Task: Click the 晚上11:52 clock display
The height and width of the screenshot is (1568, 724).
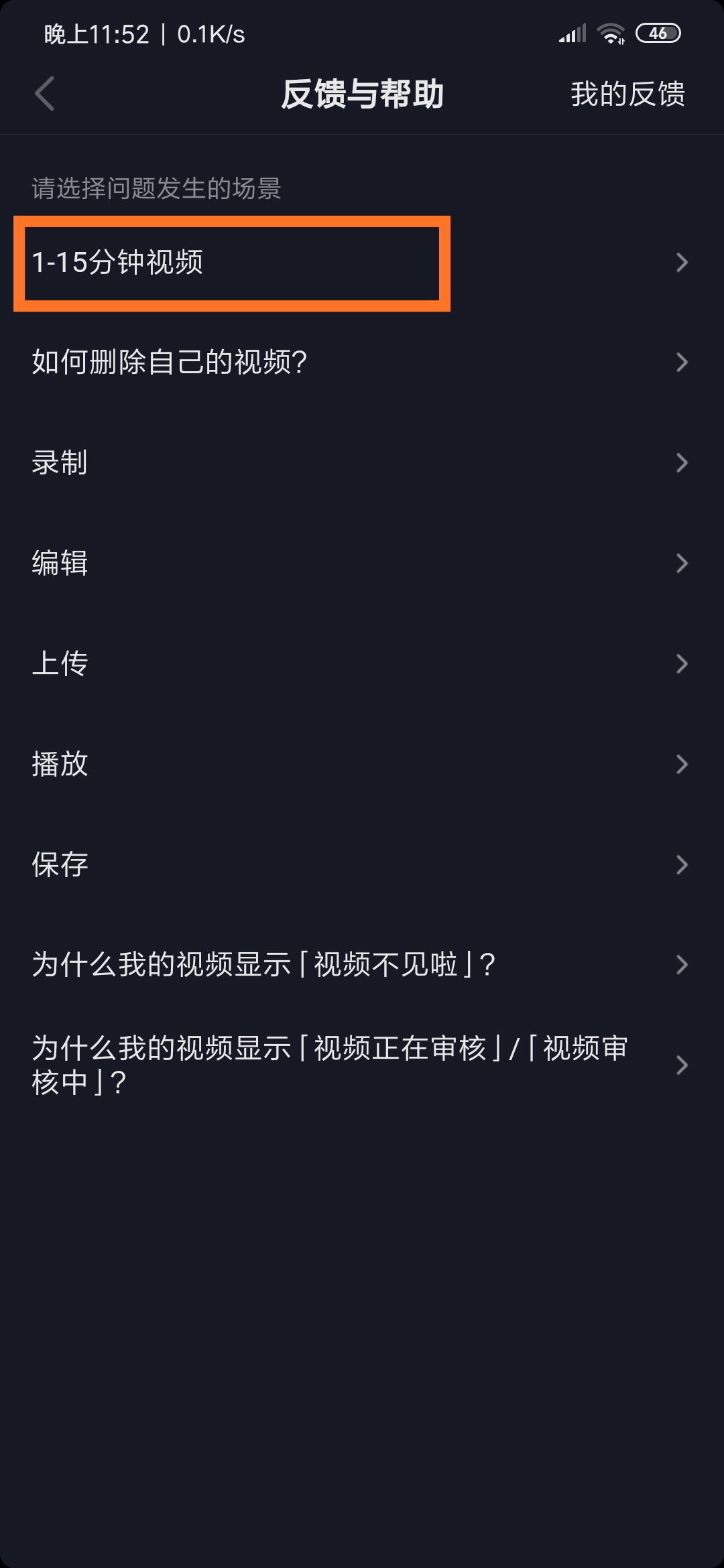Action: tap(90, 34)
